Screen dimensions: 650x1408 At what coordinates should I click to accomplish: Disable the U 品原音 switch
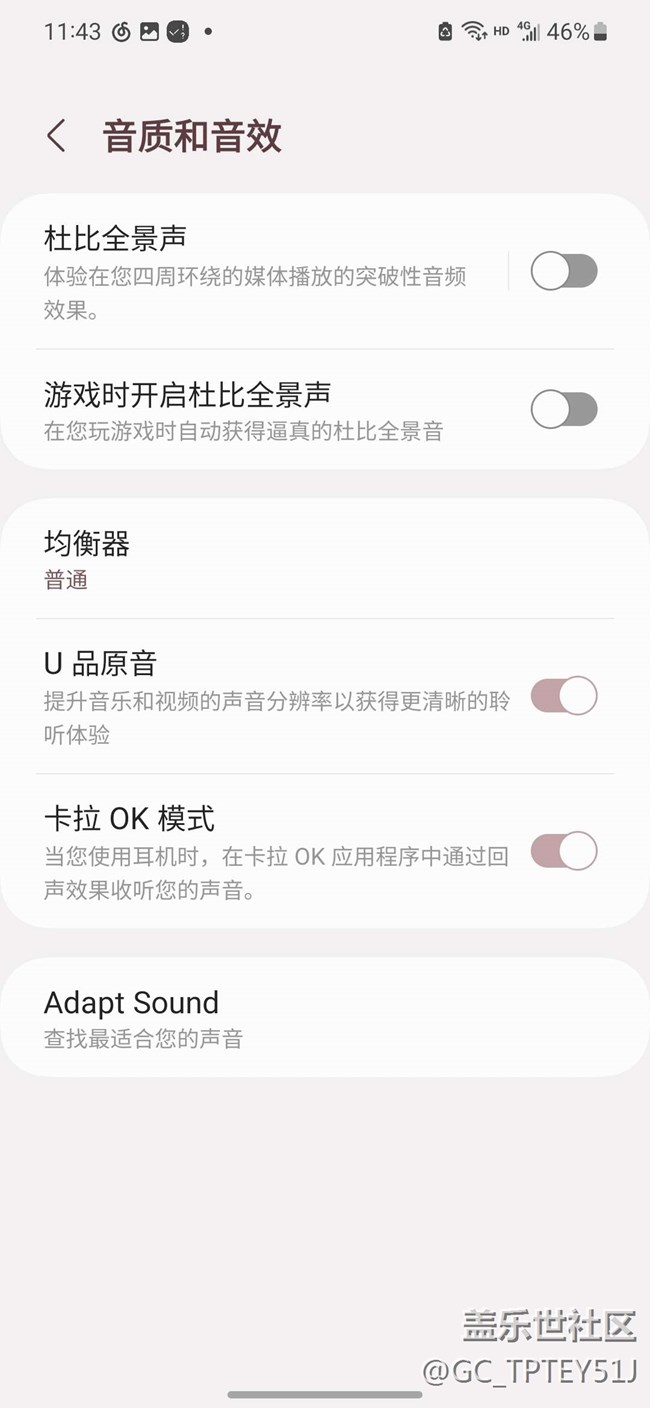[564, 696]
